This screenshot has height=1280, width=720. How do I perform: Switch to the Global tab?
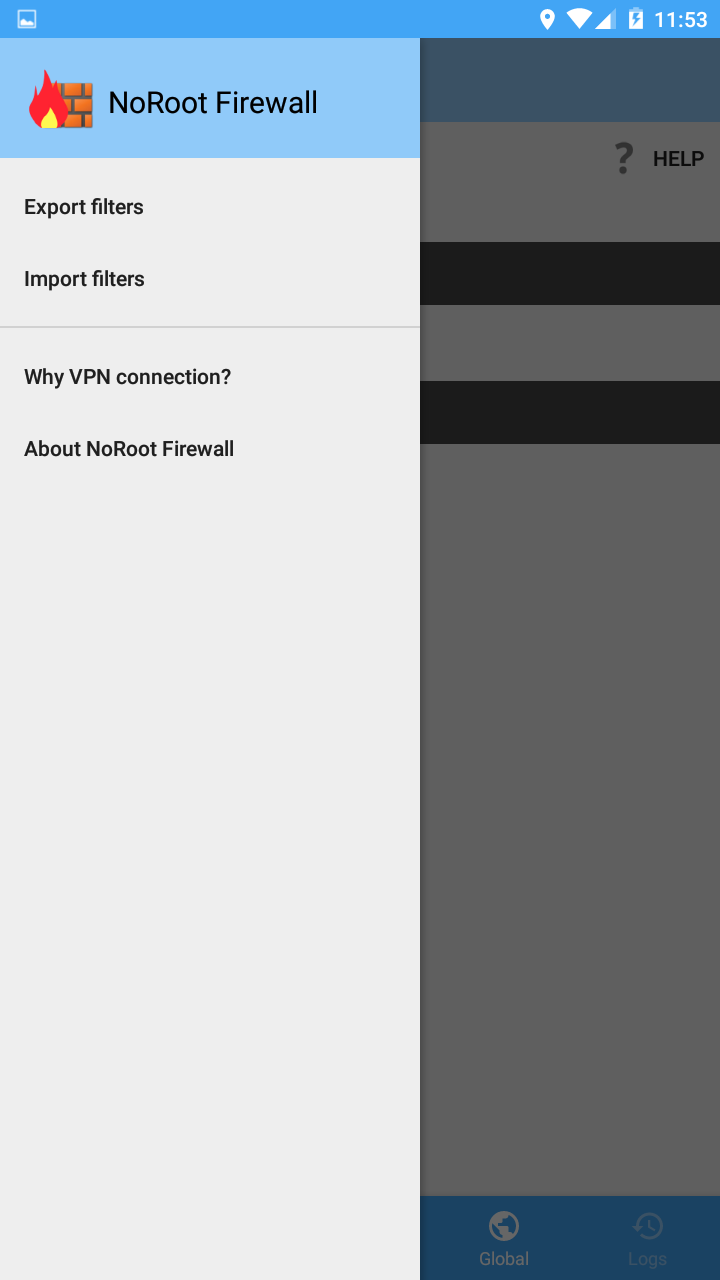click(504, 1238)
